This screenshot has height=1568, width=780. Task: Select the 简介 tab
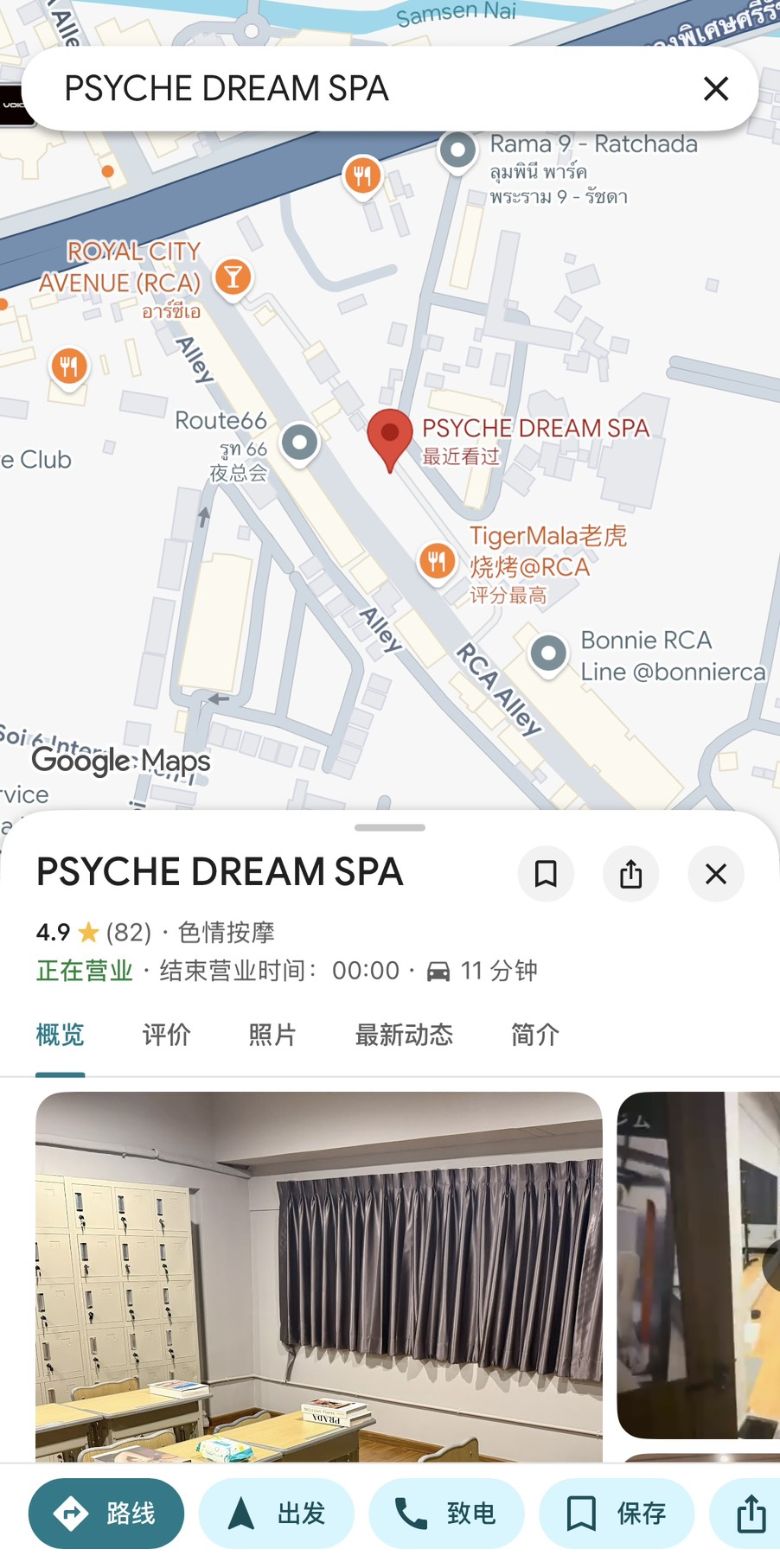click(x=535, y=1035)
